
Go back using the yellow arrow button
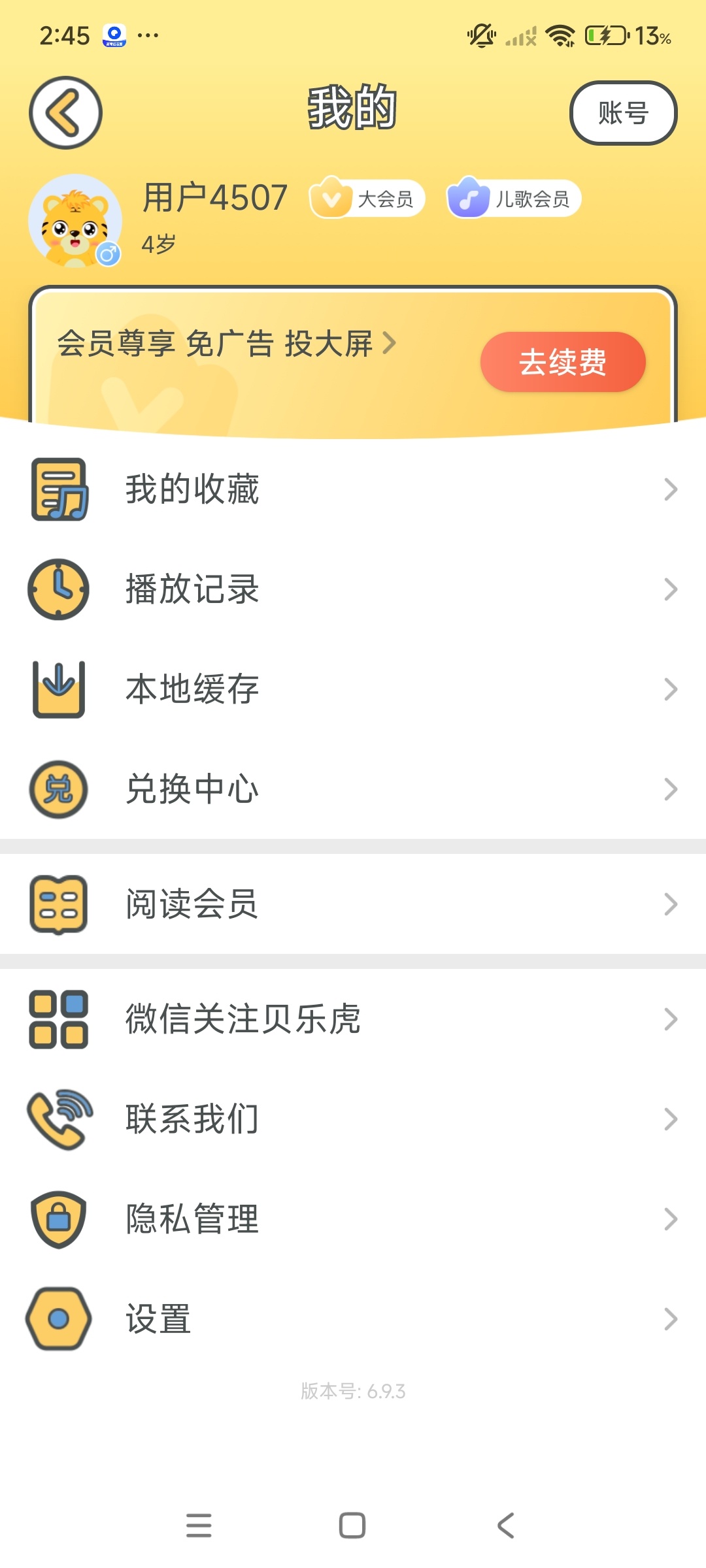(x=65, y=113)
